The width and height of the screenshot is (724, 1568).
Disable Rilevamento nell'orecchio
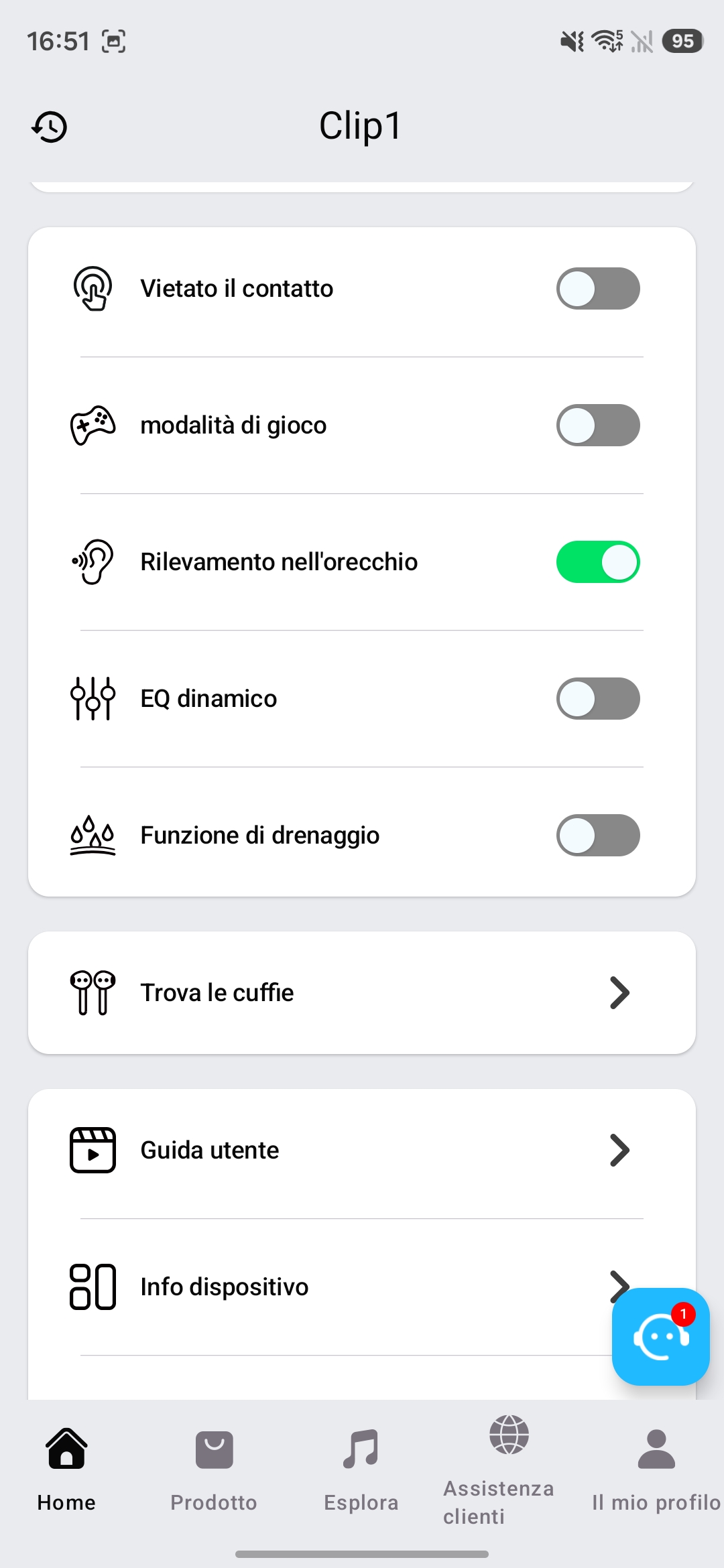click(x=598, y=562)
